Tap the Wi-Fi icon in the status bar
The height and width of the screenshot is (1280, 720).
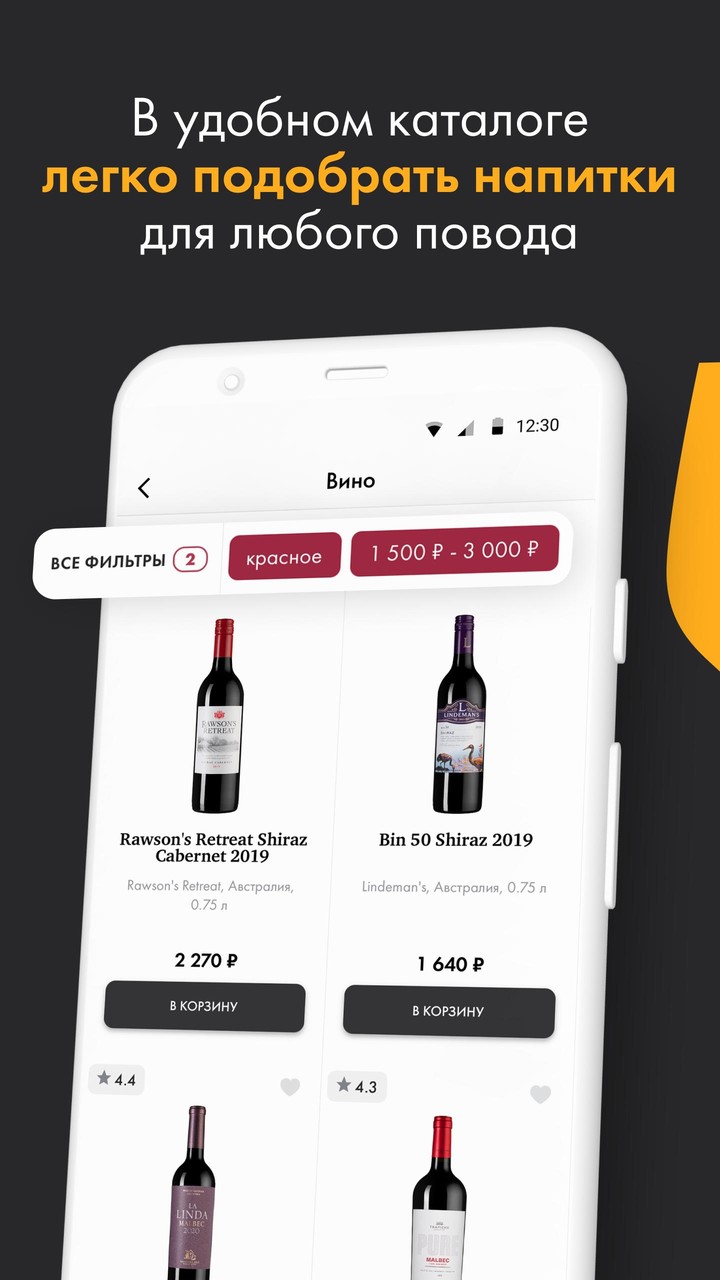(434, 428)
